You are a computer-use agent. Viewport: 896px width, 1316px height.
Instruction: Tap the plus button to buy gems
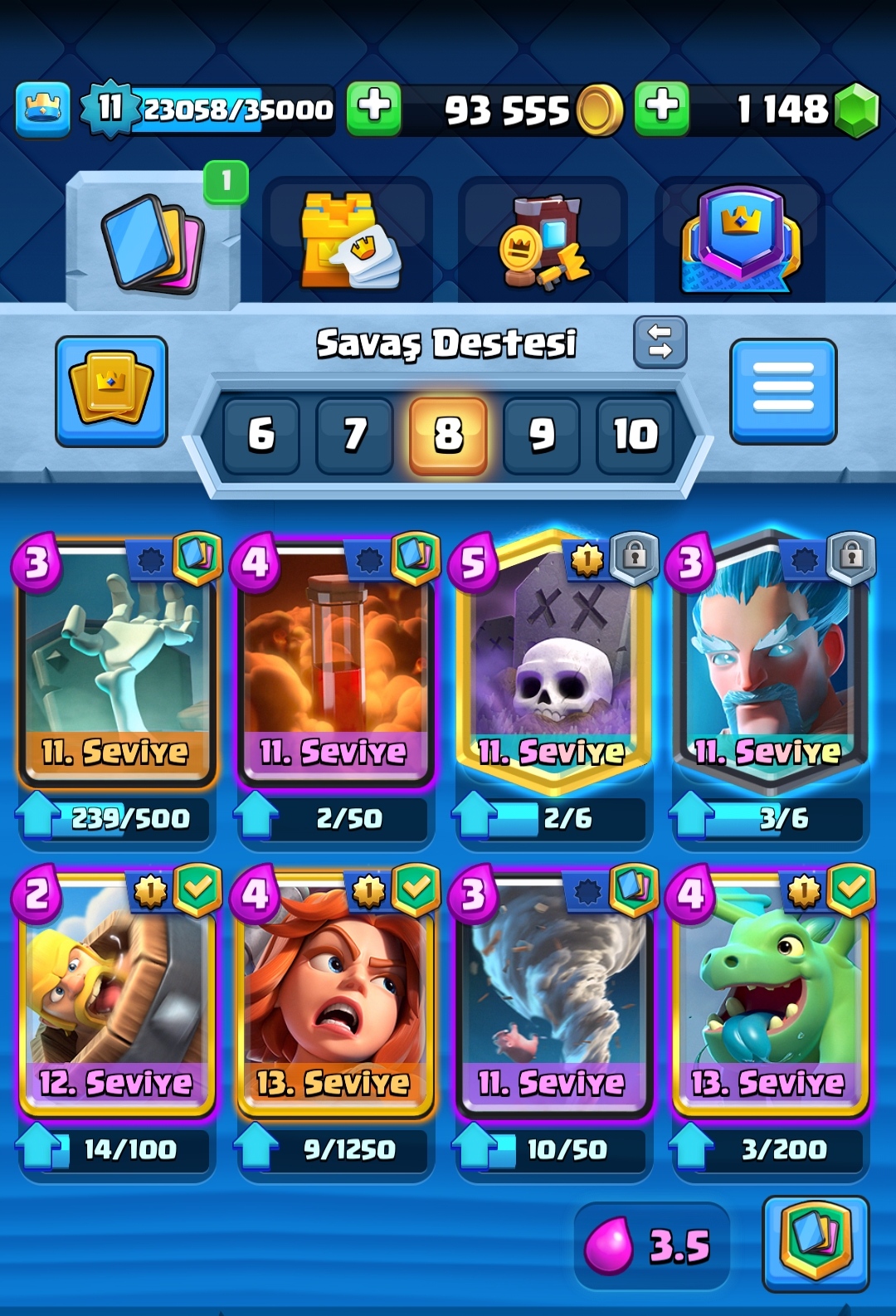click(x=662, y=109)
